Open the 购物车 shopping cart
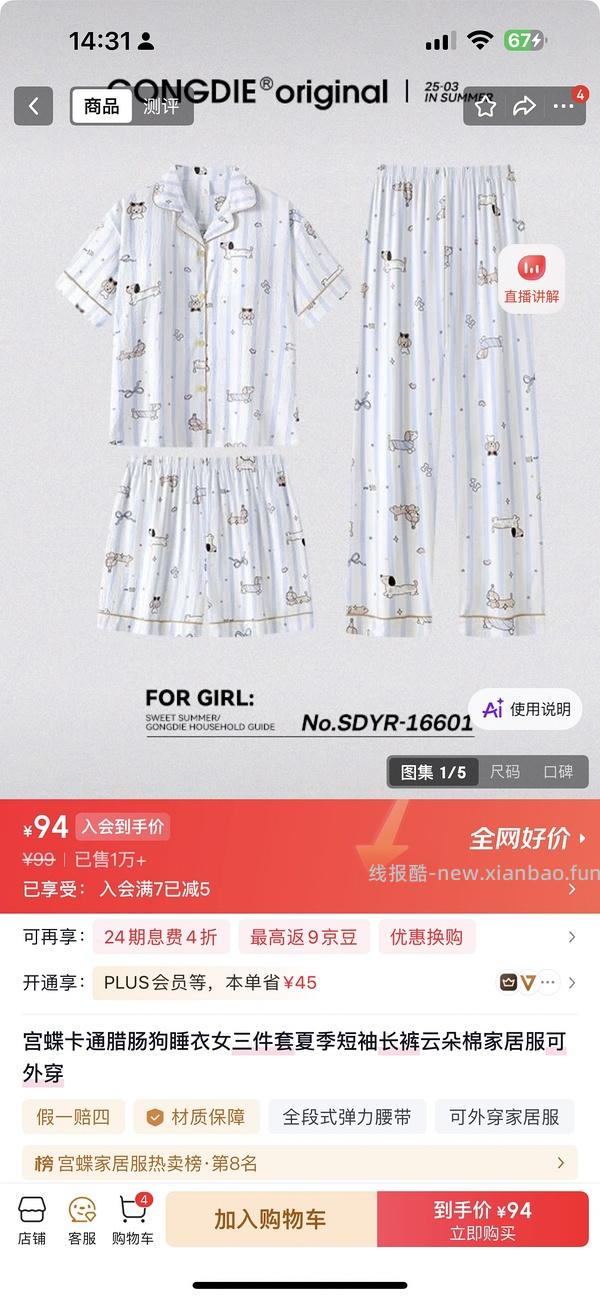Image resolution: width=600 pixels, height=1300 pixels. pyautogui.click(x=132, y=1220)
